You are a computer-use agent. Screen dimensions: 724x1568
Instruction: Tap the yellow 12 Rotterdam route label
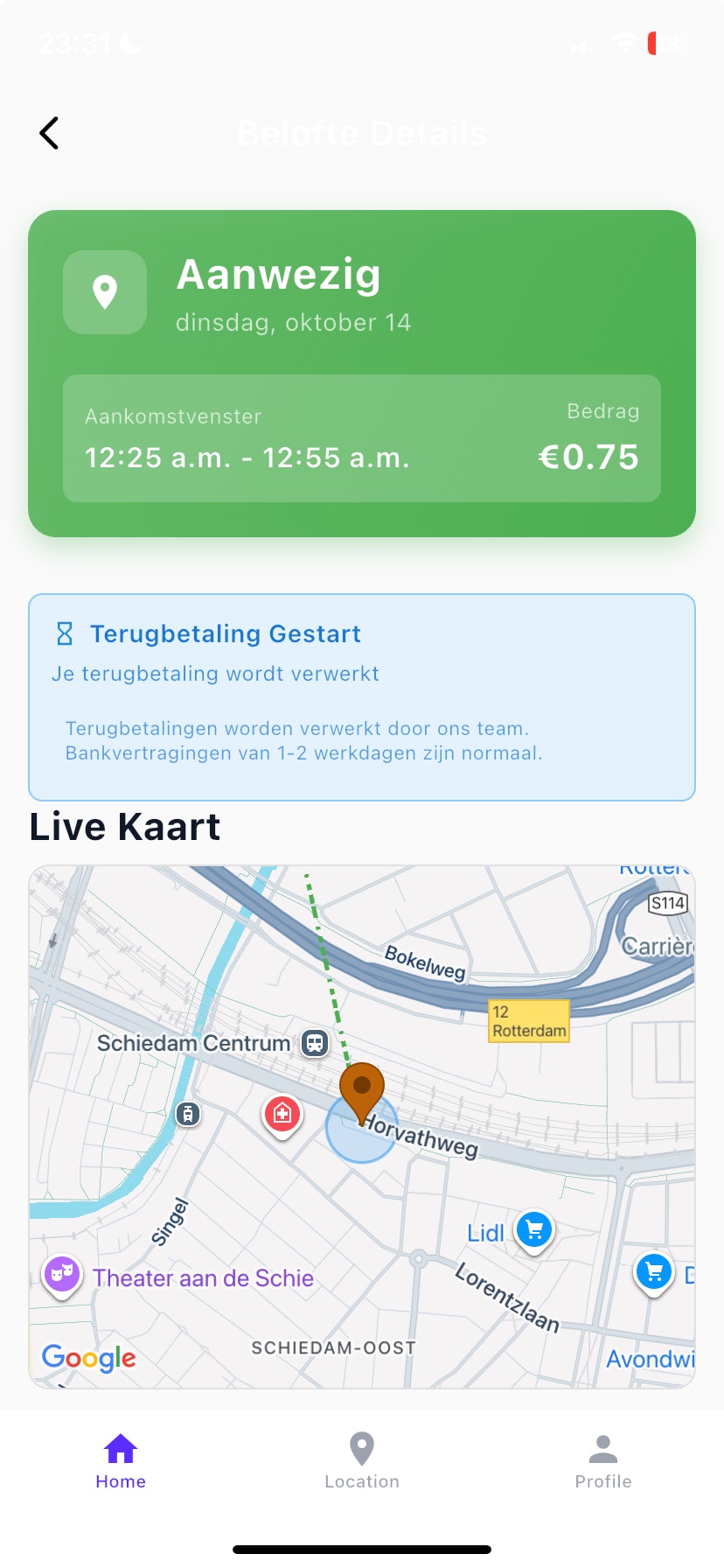[528, 1020]
